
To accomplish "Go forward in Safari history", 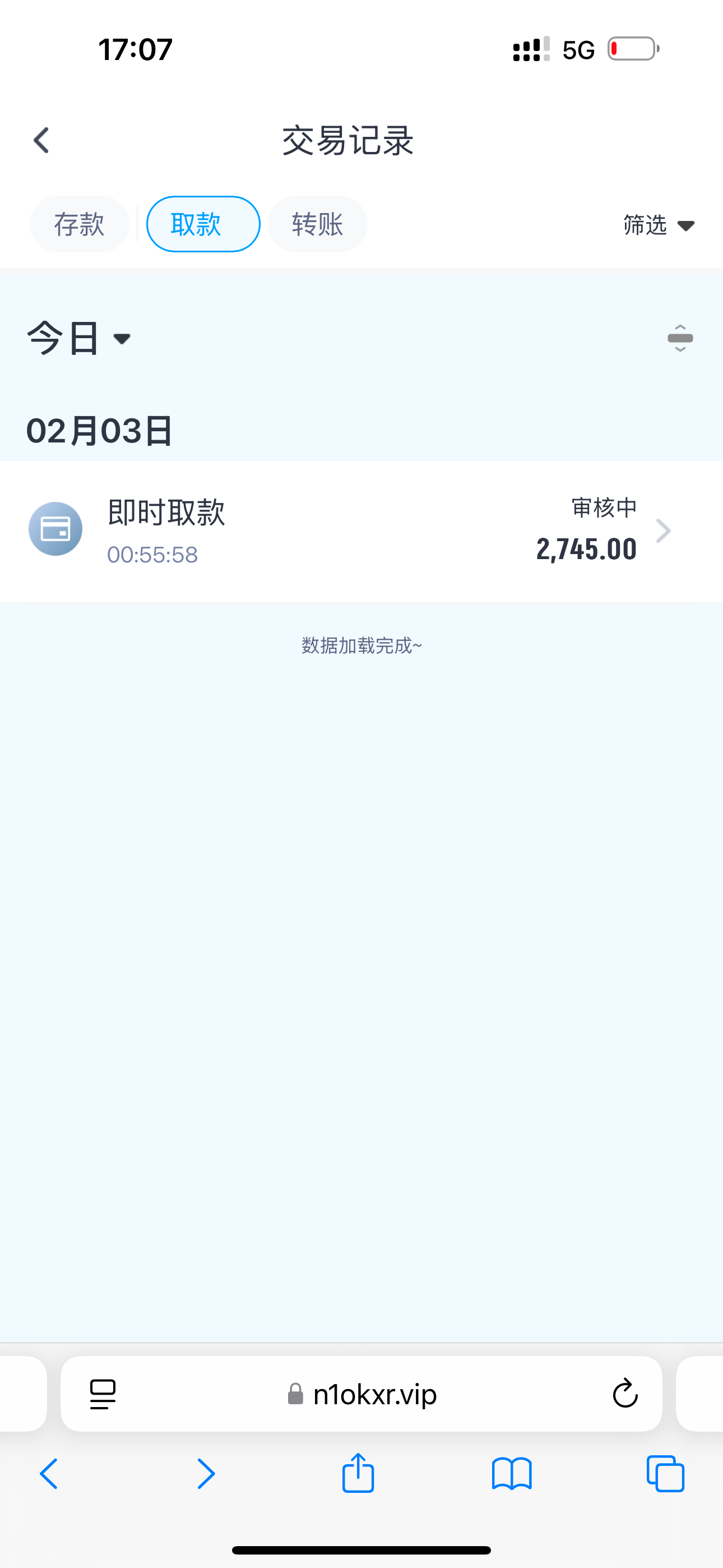I will pos(206,1474).
